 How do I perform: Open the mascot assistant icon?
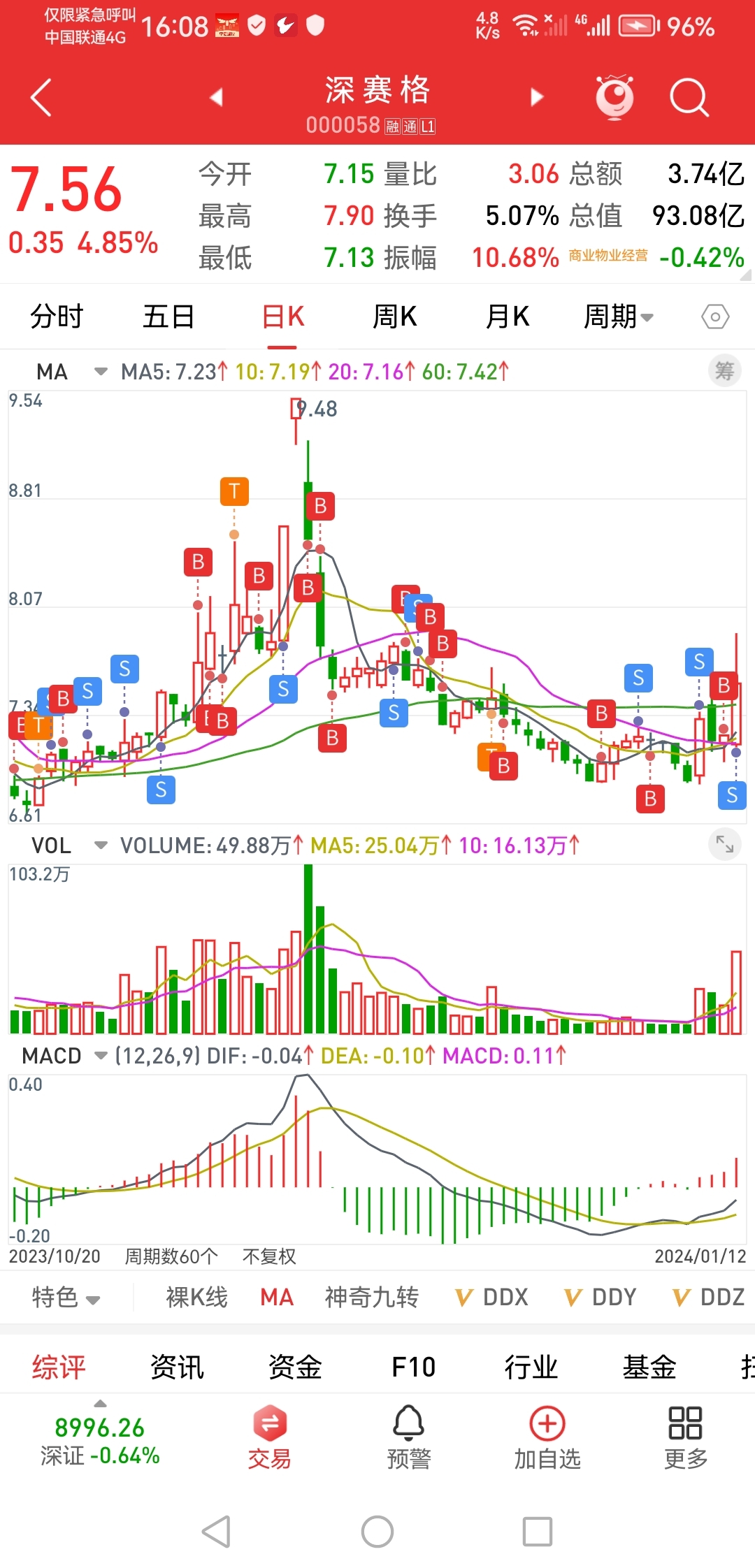(x=614, y=96)
